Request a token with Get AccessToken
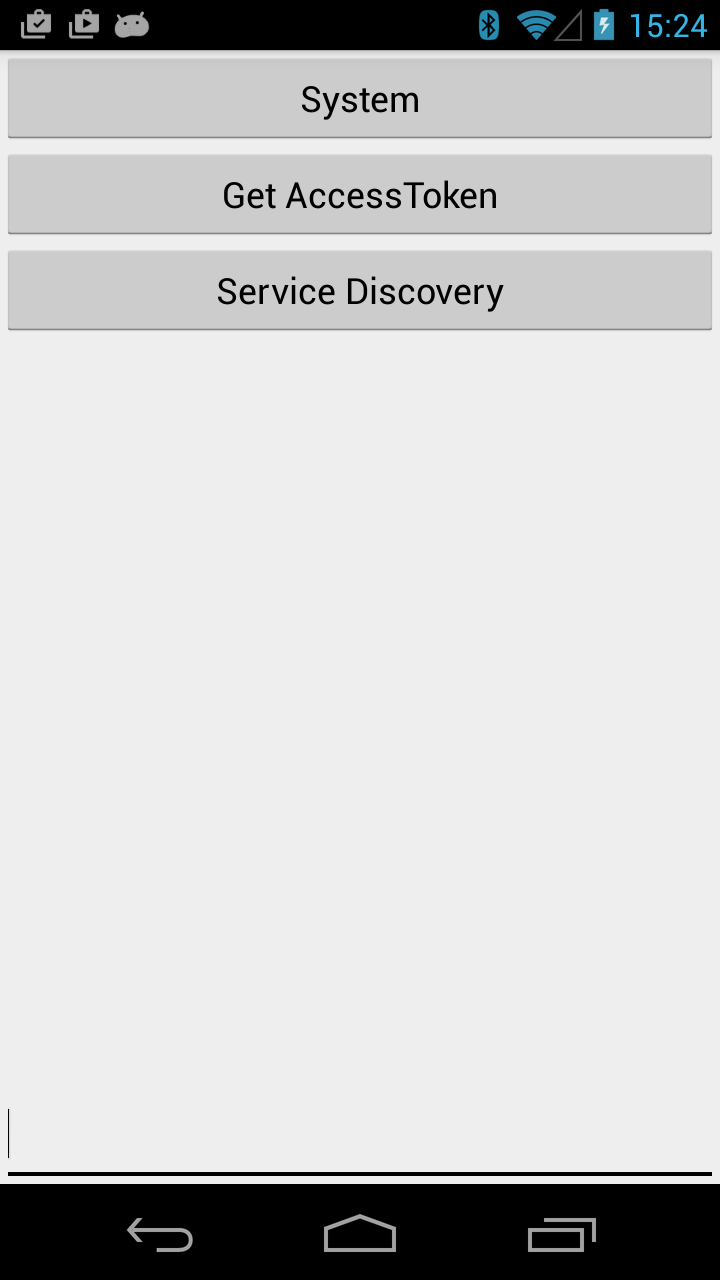 360,195
